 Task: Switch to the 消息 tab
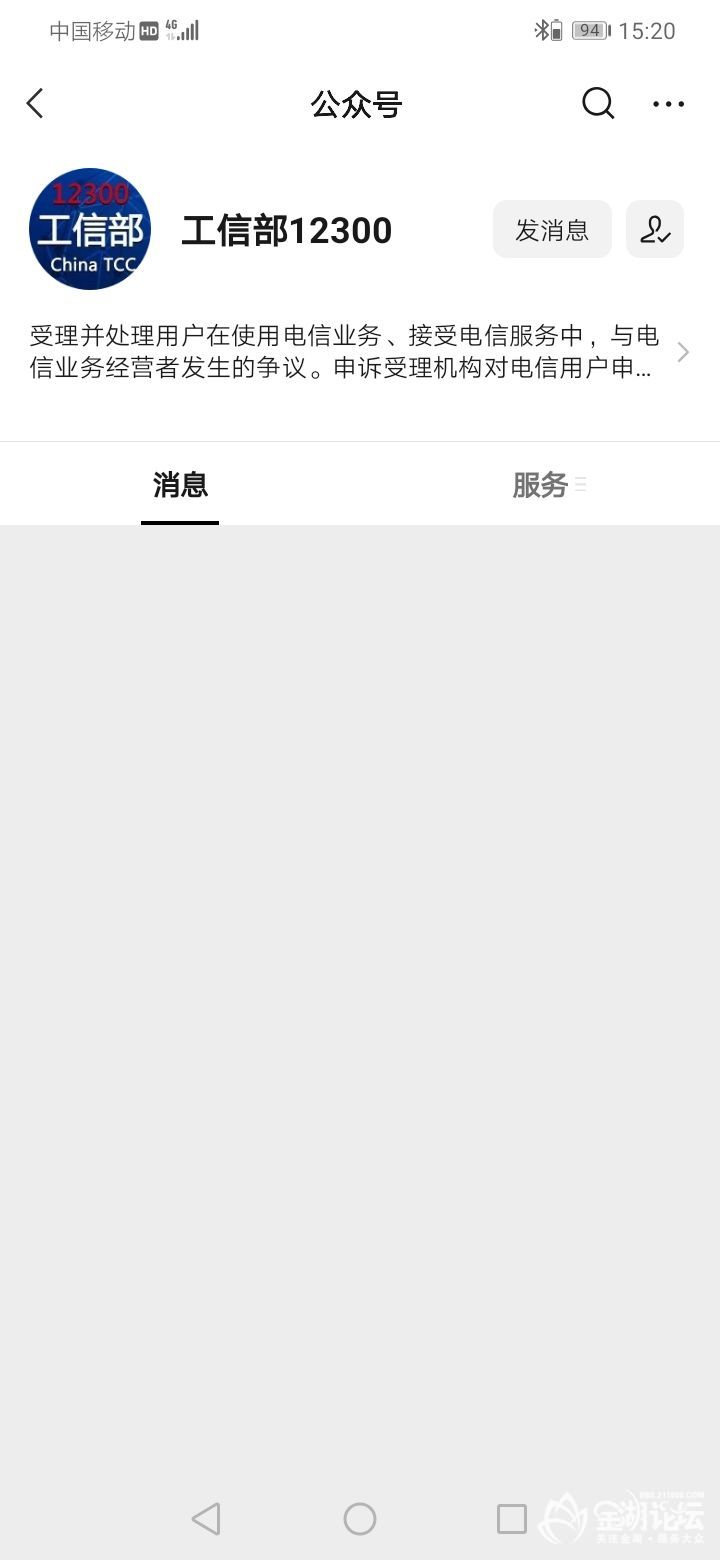pos(180,486)
